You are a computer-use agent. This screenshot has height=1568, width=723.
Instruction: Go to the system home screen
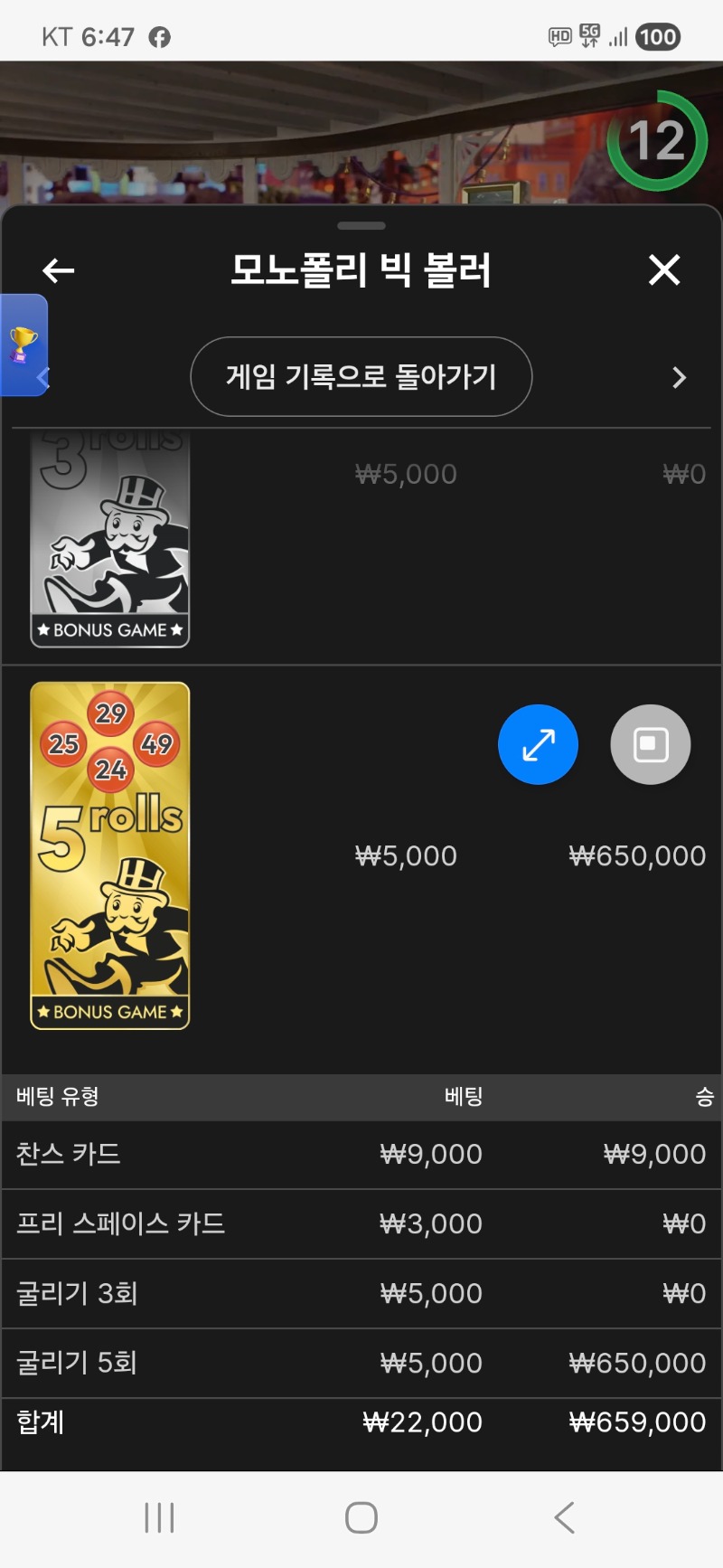pos(361,1517)
